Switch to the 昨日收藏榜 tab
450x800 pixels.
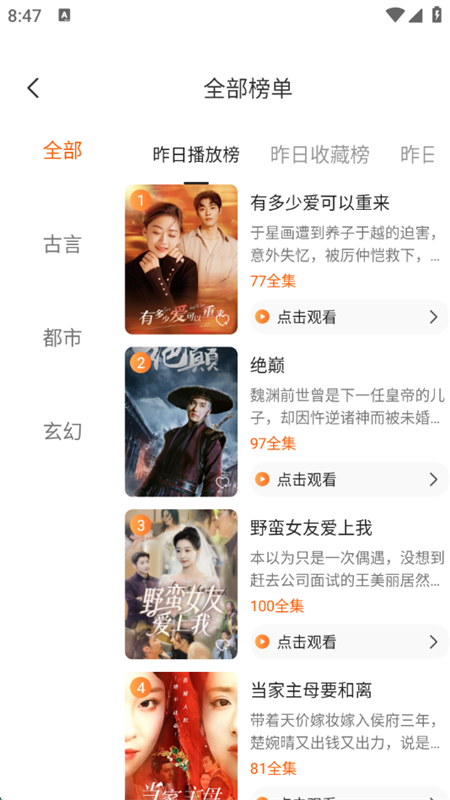tap(320, 155)
